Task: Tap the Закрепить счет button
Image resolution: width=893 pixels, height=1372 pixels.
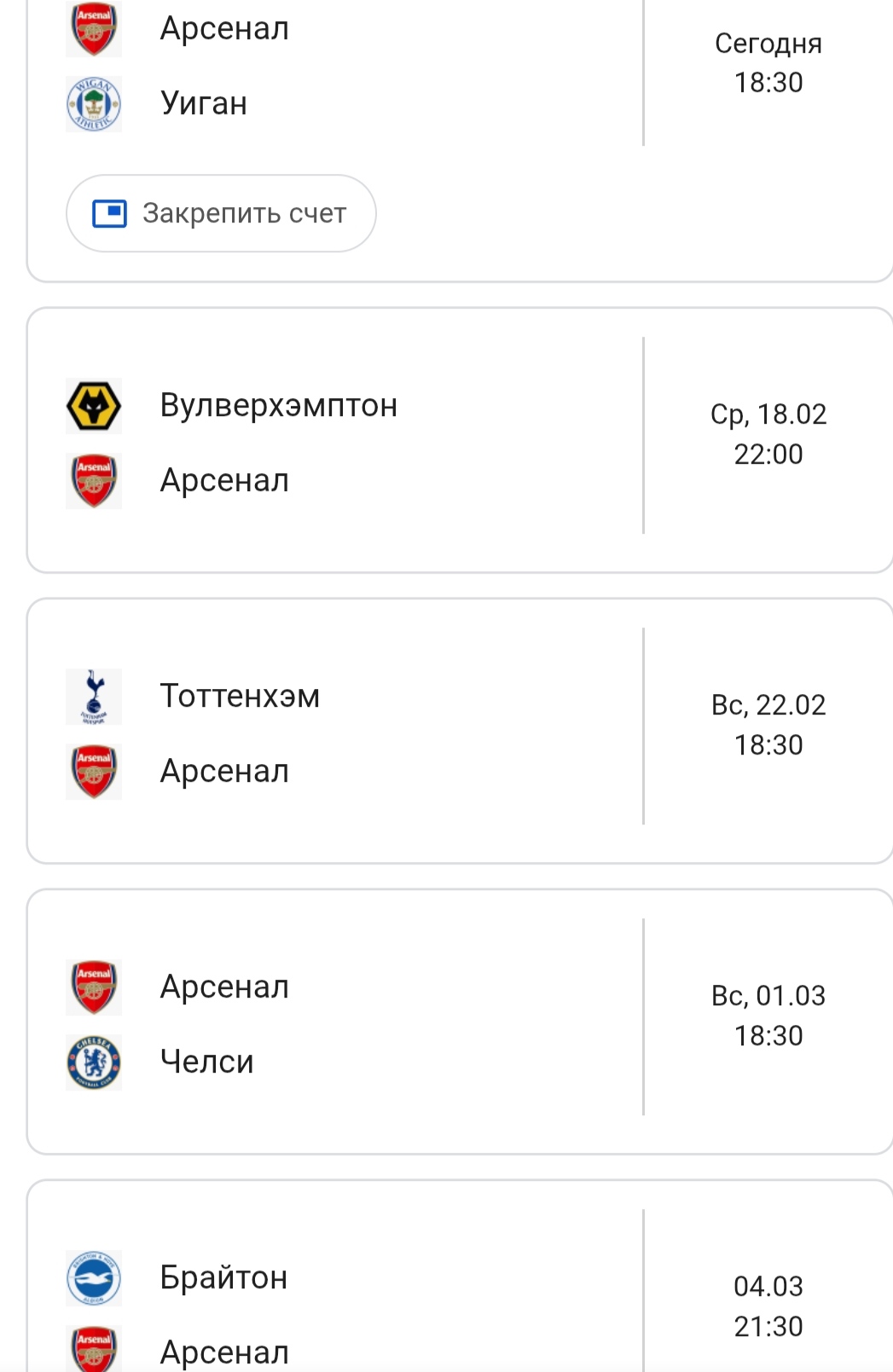Action: pyautogui.click(x=221, y=213)
